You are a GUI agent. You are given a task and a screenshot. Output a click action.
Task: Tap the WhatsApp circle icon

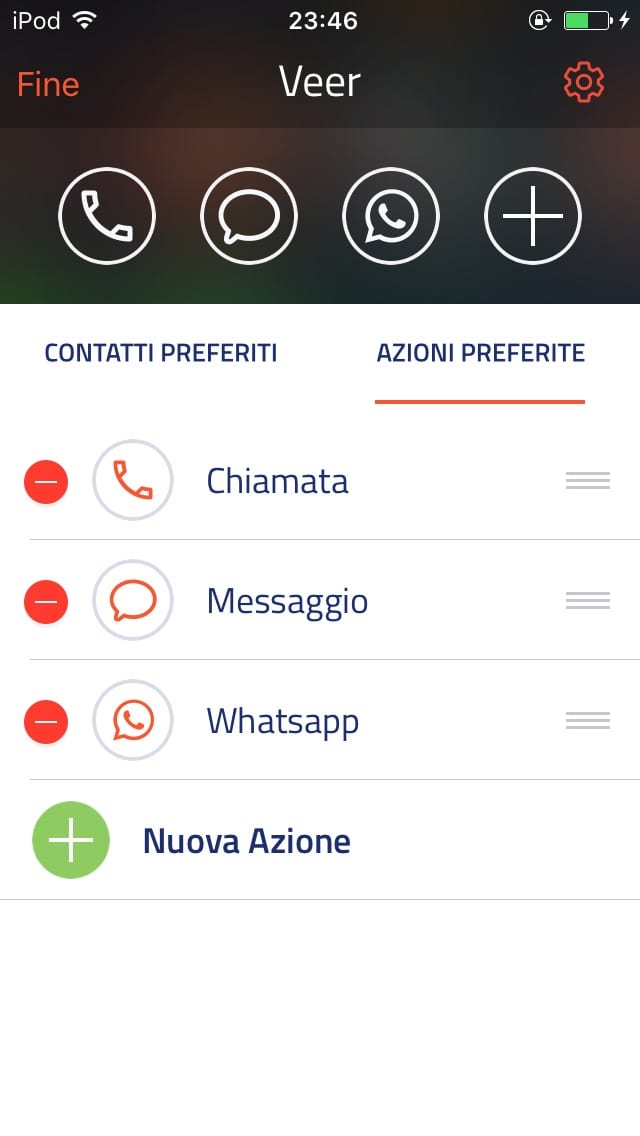[x=391, y=216]
